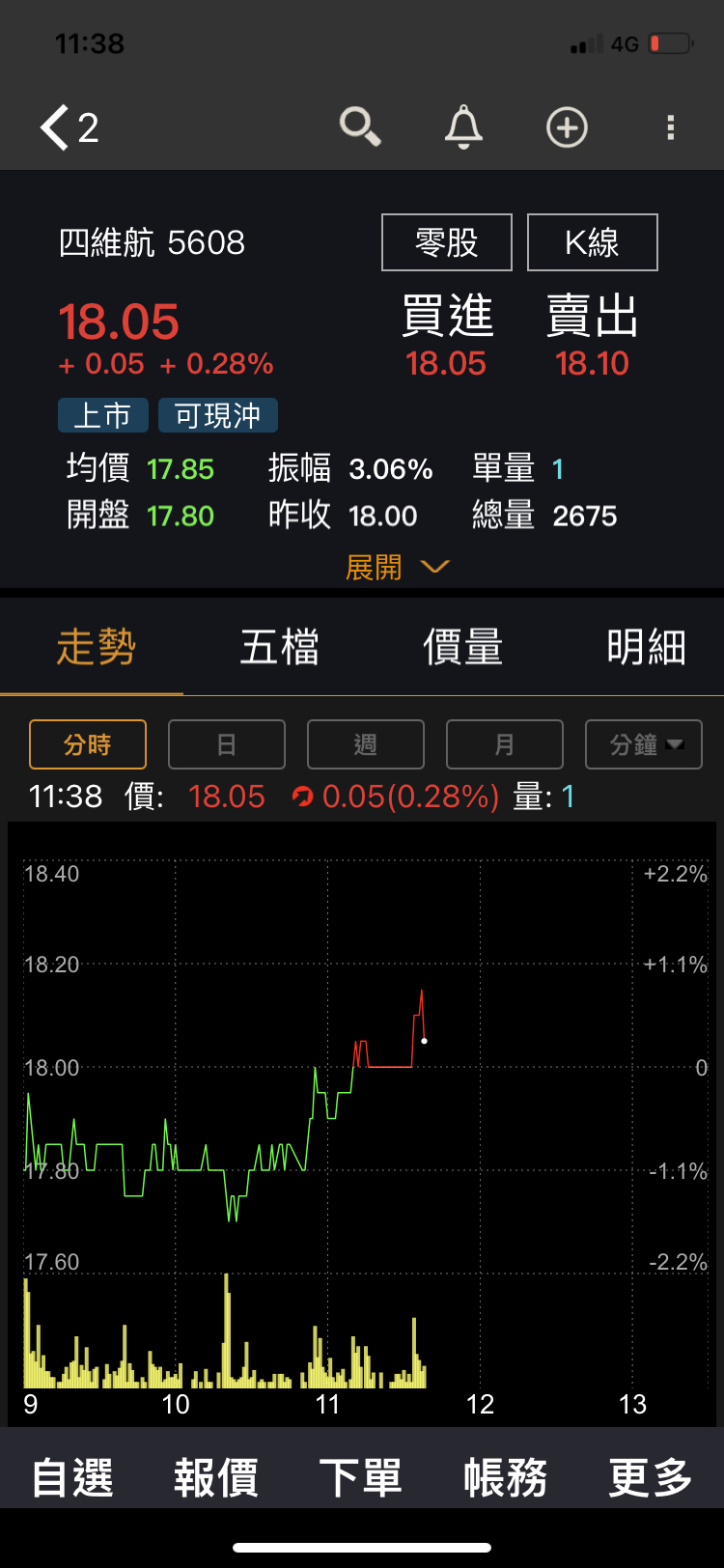This screenshot has width=724, height=1568.
Task: Switch to the 價量 tab
Action: (463, 647)
